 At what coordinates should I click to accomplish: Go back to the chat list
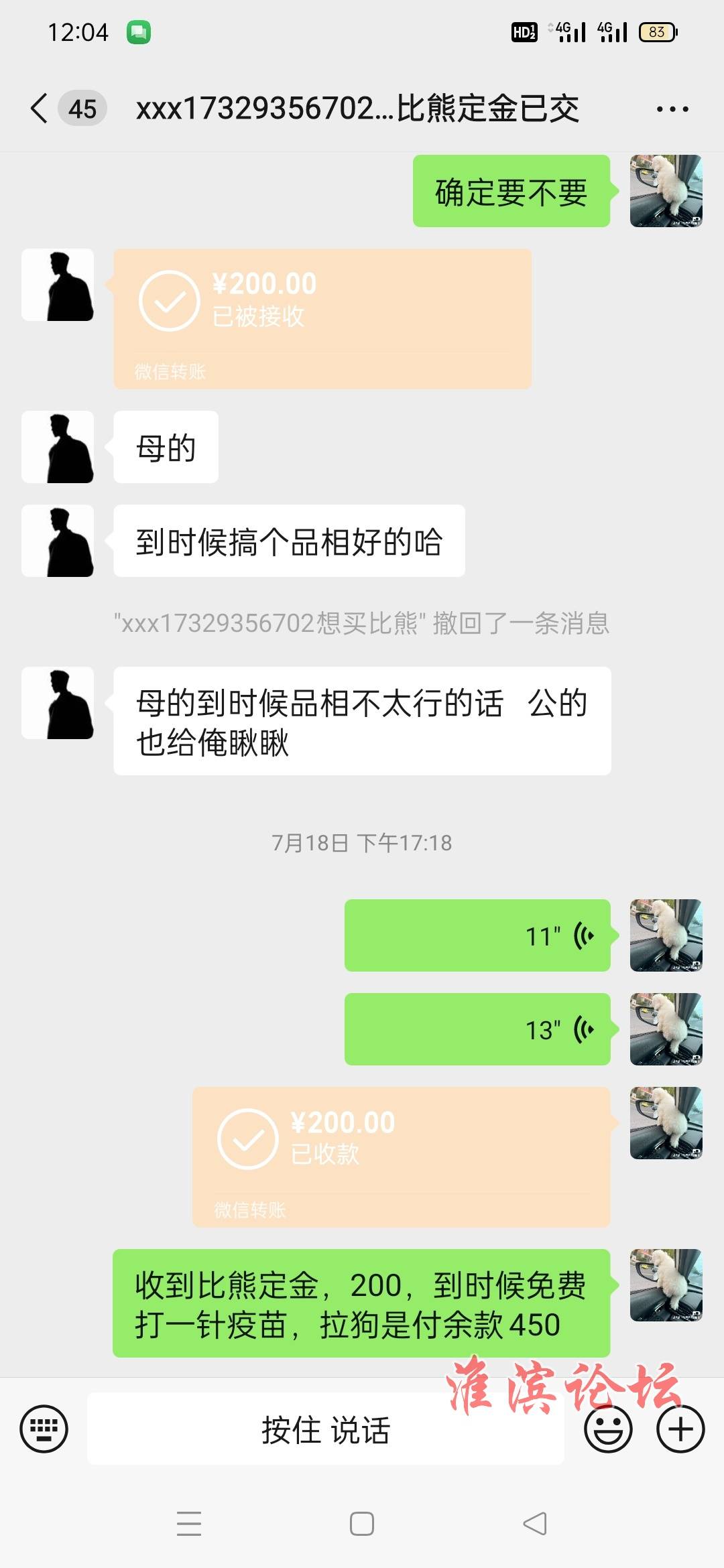pos(40,109)
